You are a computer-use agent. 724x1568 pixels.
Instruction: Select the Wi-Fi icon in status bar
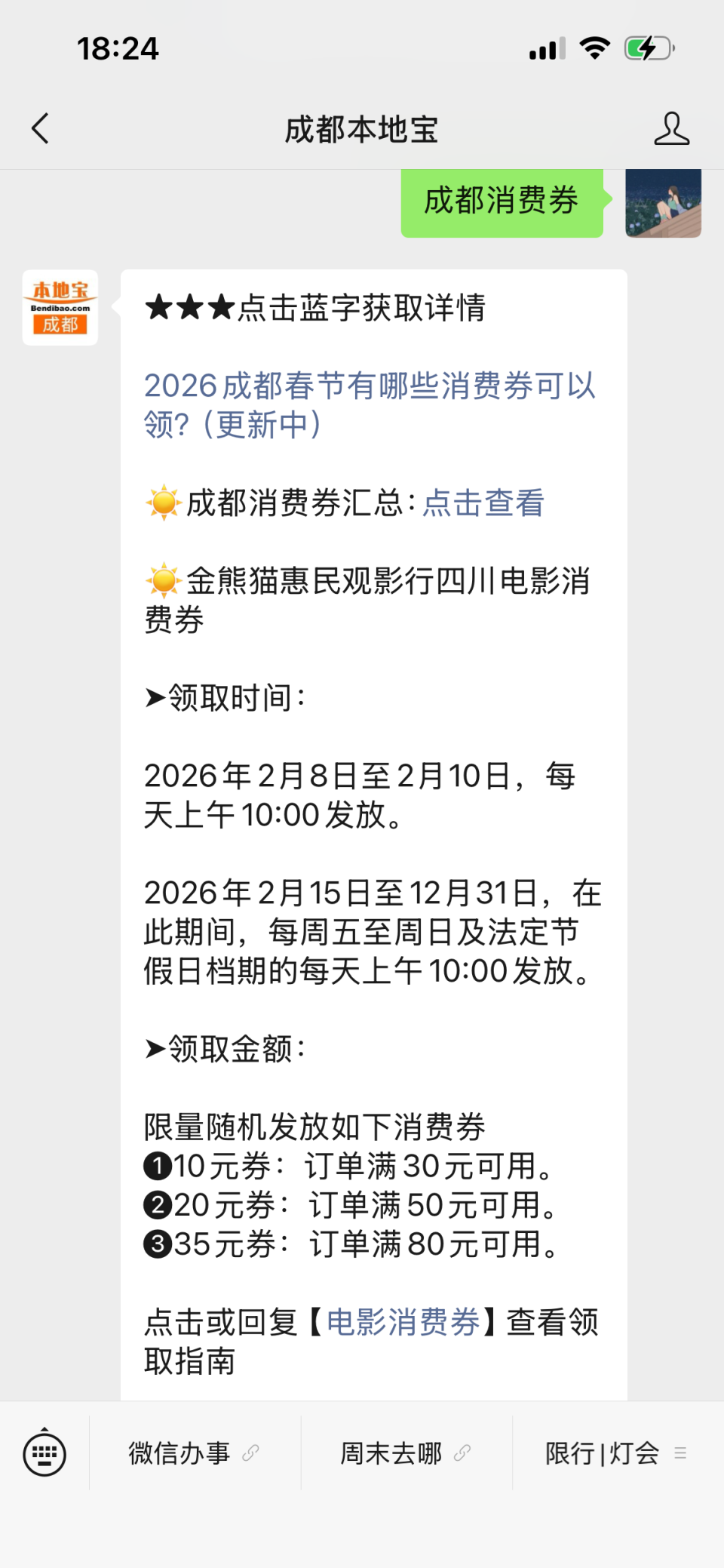tap(595, 48)
